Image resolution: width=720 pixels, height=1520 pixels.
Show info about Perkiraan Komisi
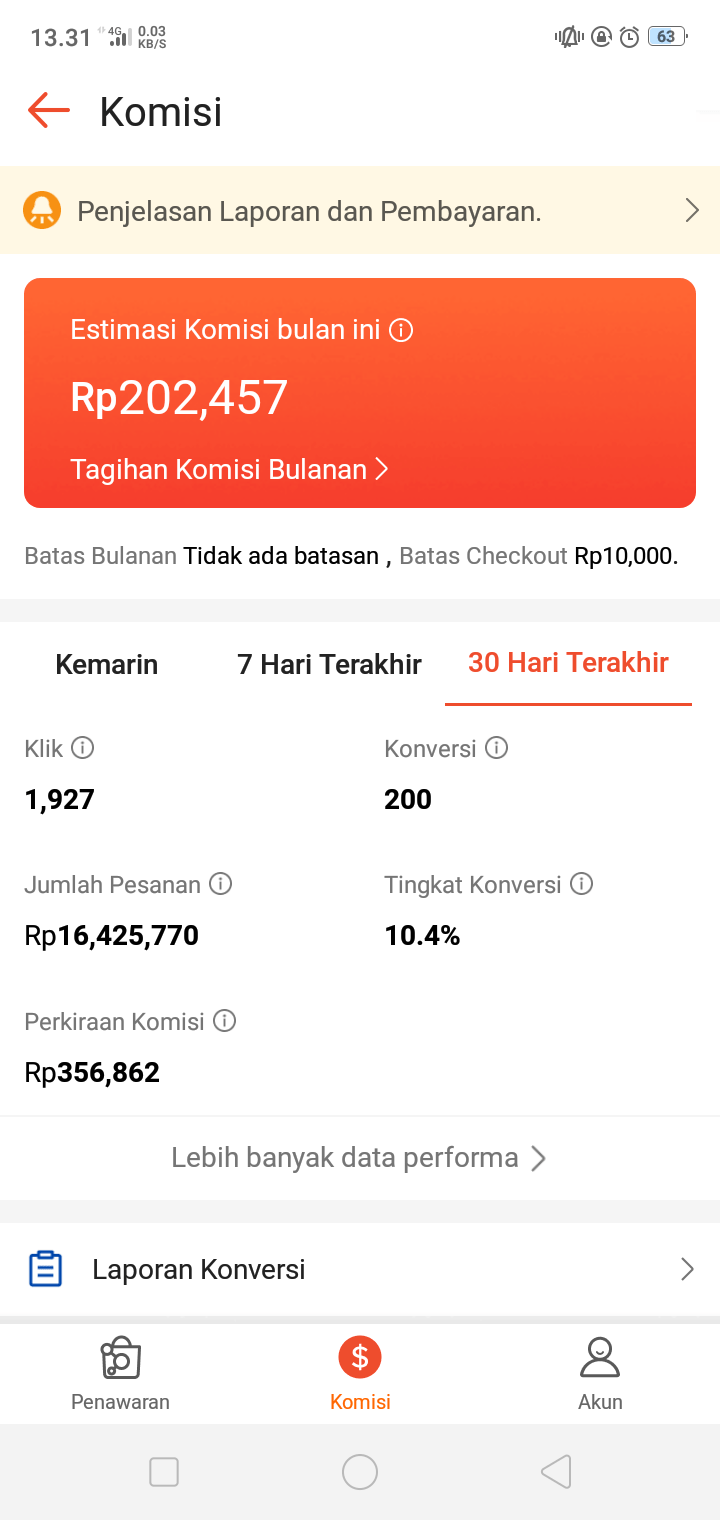click(225, 1021)
